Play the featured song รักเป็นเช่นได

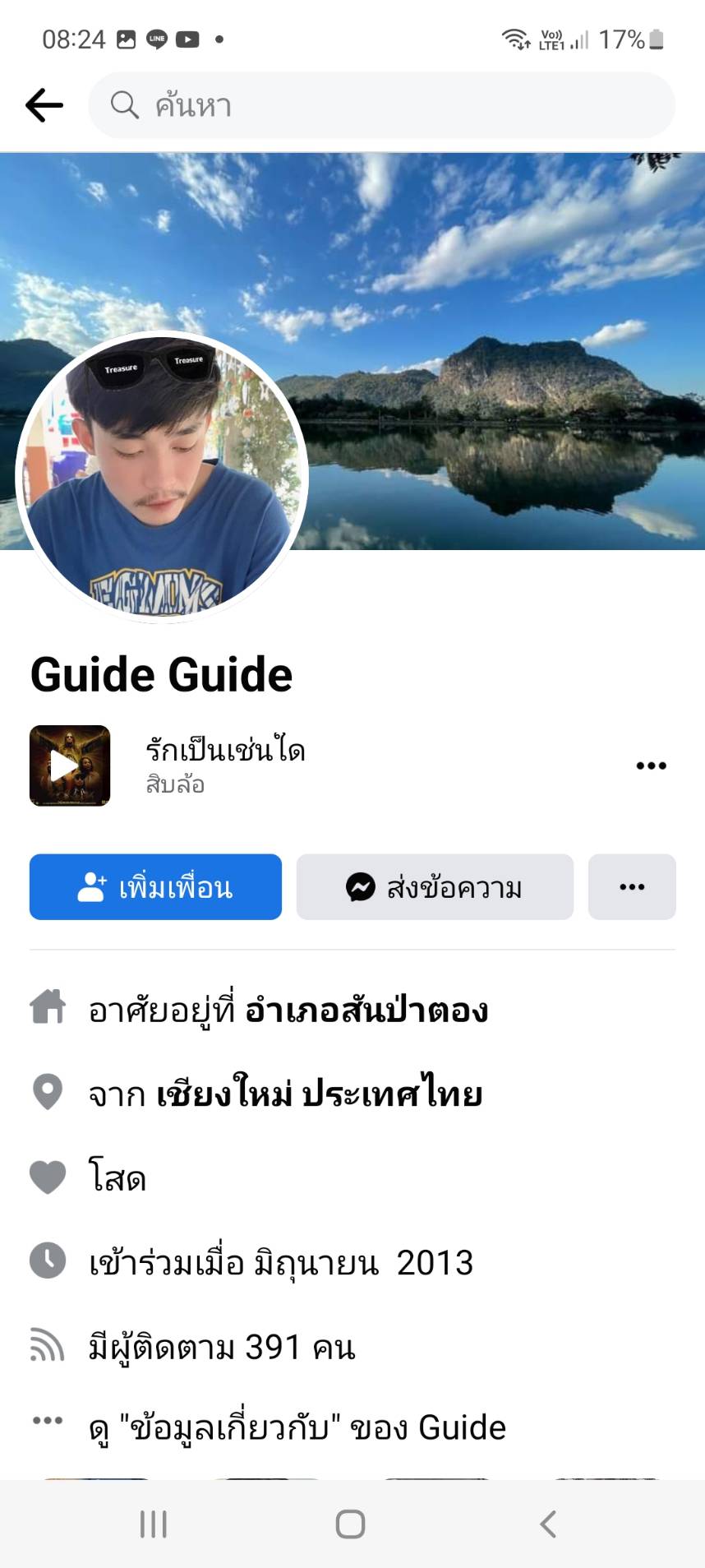(x=70, y=765)
